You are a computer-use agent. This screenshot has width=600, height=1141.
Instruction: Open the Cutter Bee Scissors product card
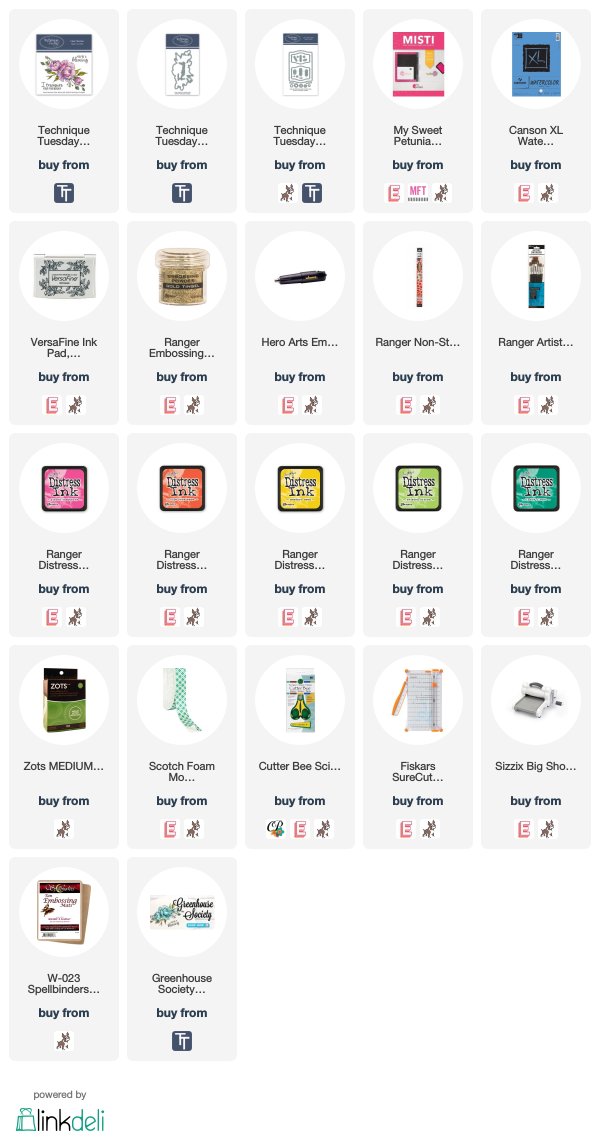point(300,747)
